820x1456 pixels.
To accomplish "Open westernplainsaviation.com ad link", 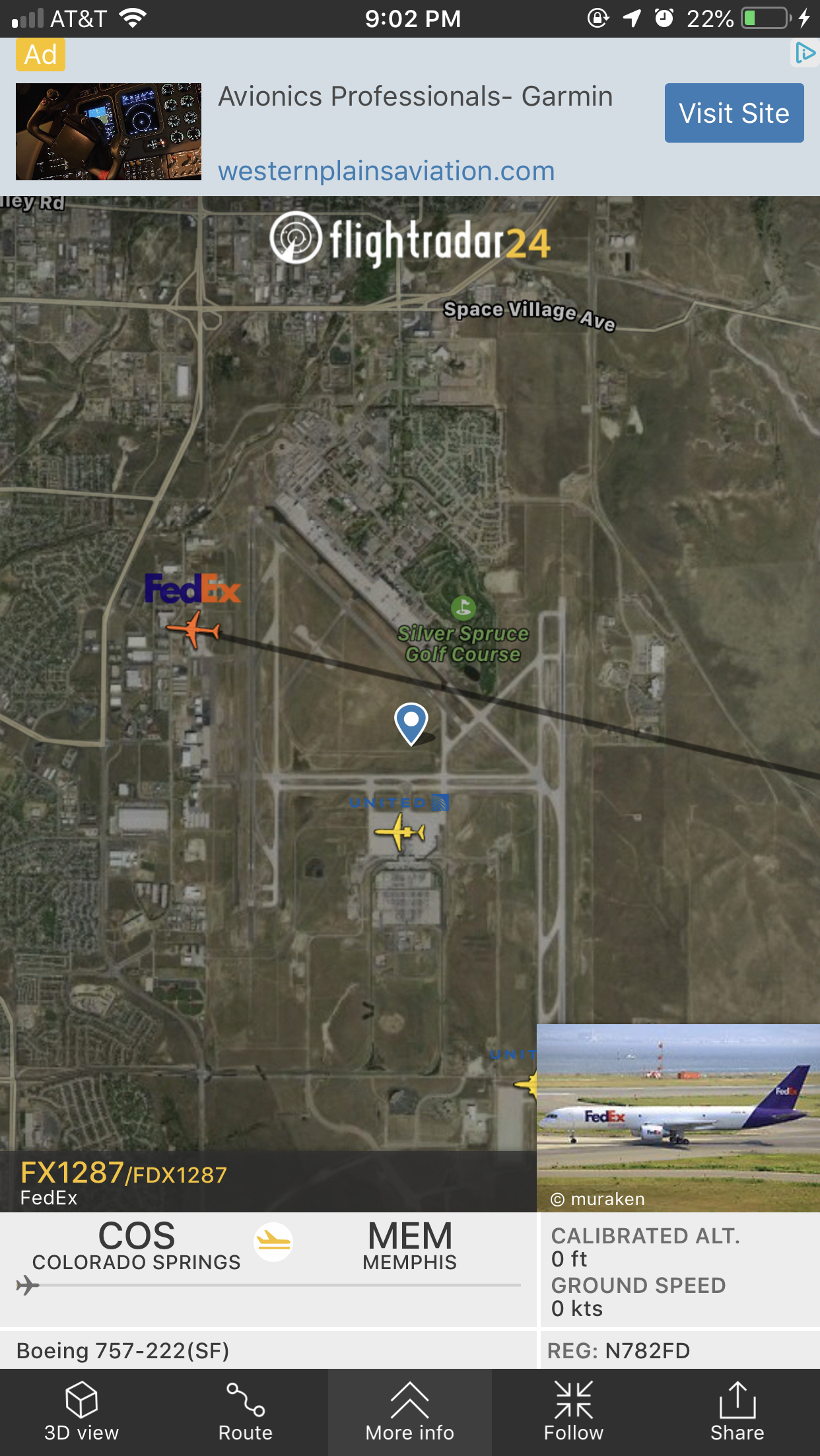I will point(386,171).
